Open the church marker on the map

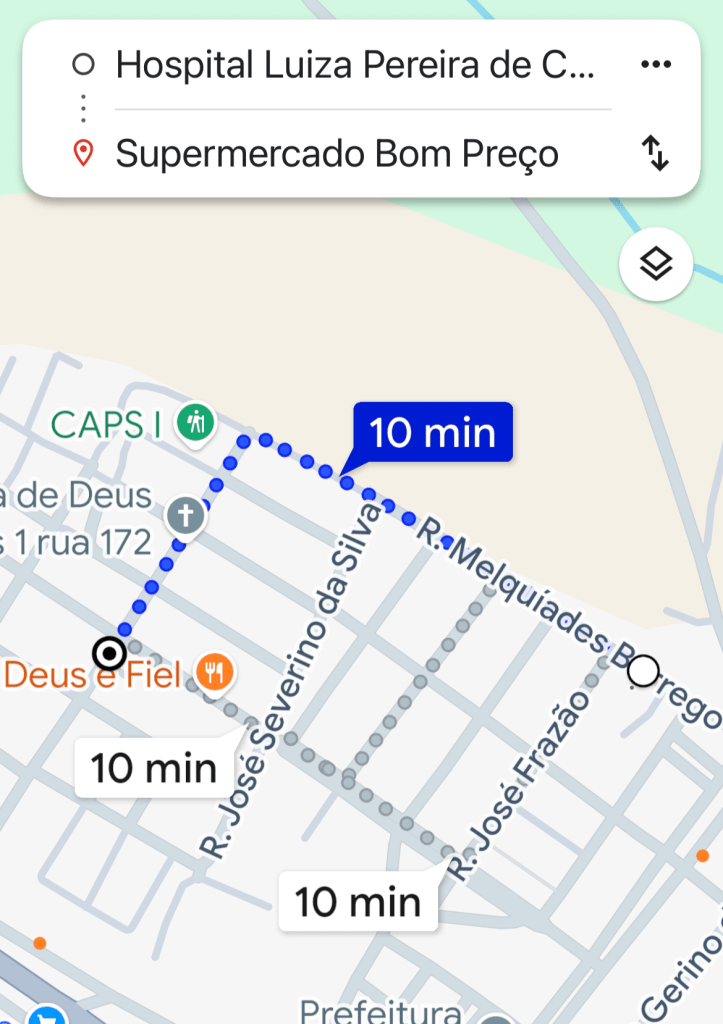point(186,516)
